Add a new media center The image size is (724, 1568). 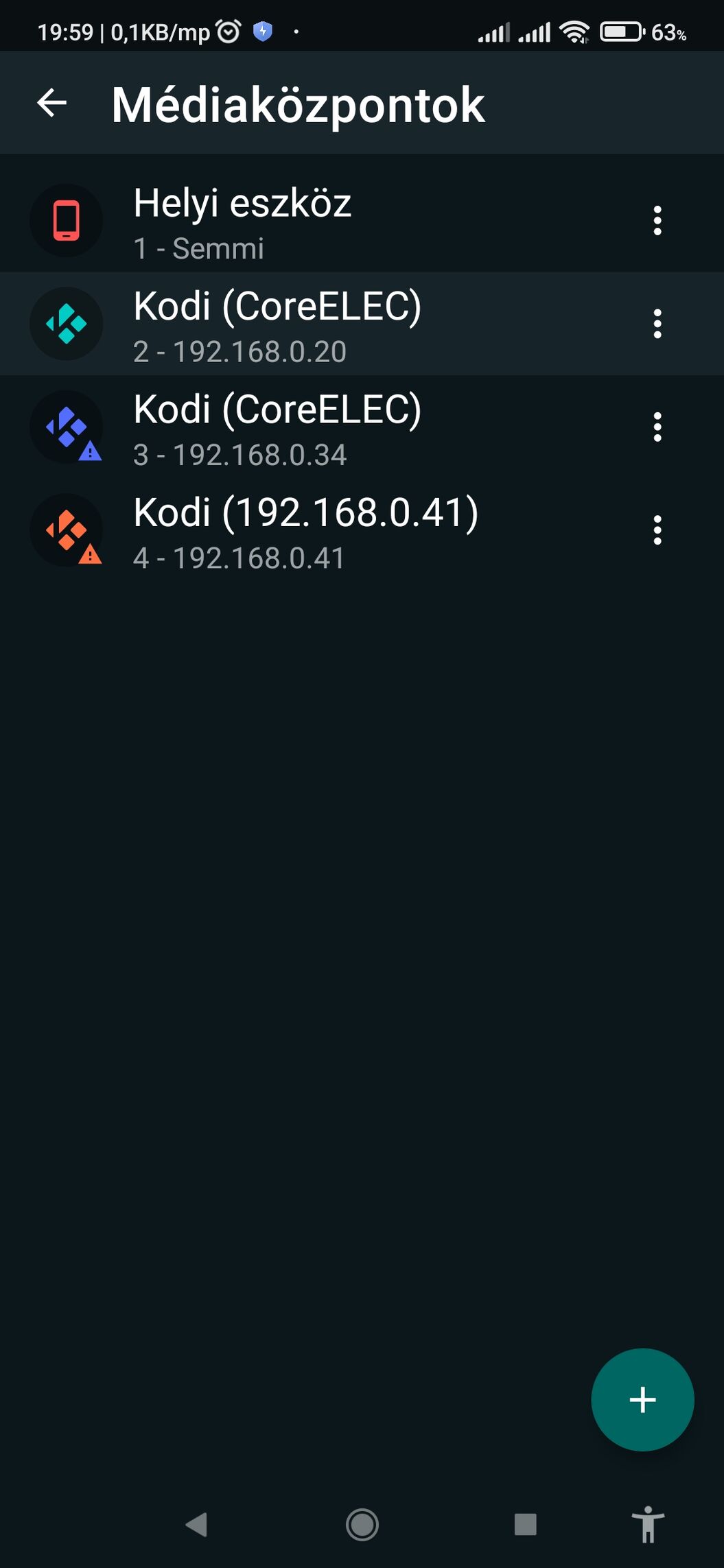click(642, 1399)
